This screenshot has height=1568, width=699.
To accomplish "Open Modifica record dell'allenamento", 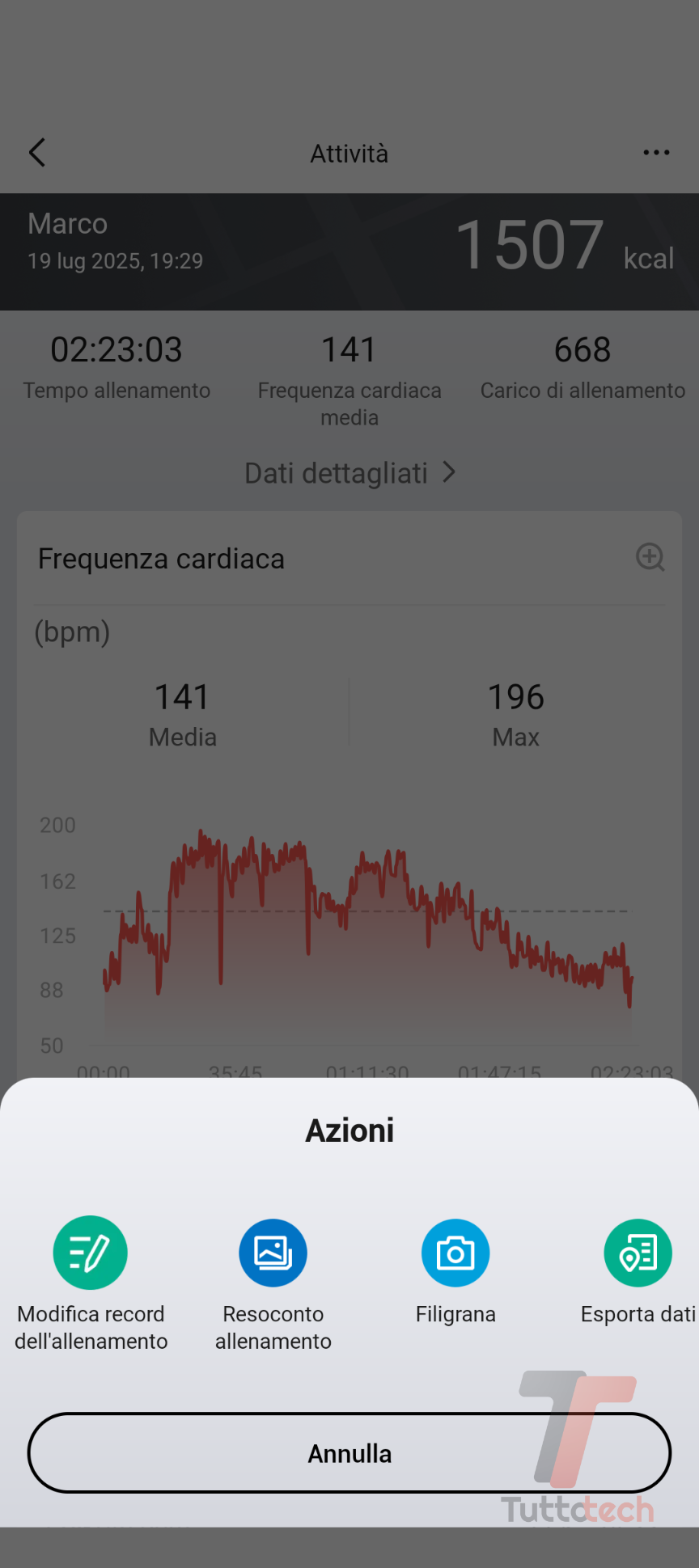I will tap(91, 1253).
